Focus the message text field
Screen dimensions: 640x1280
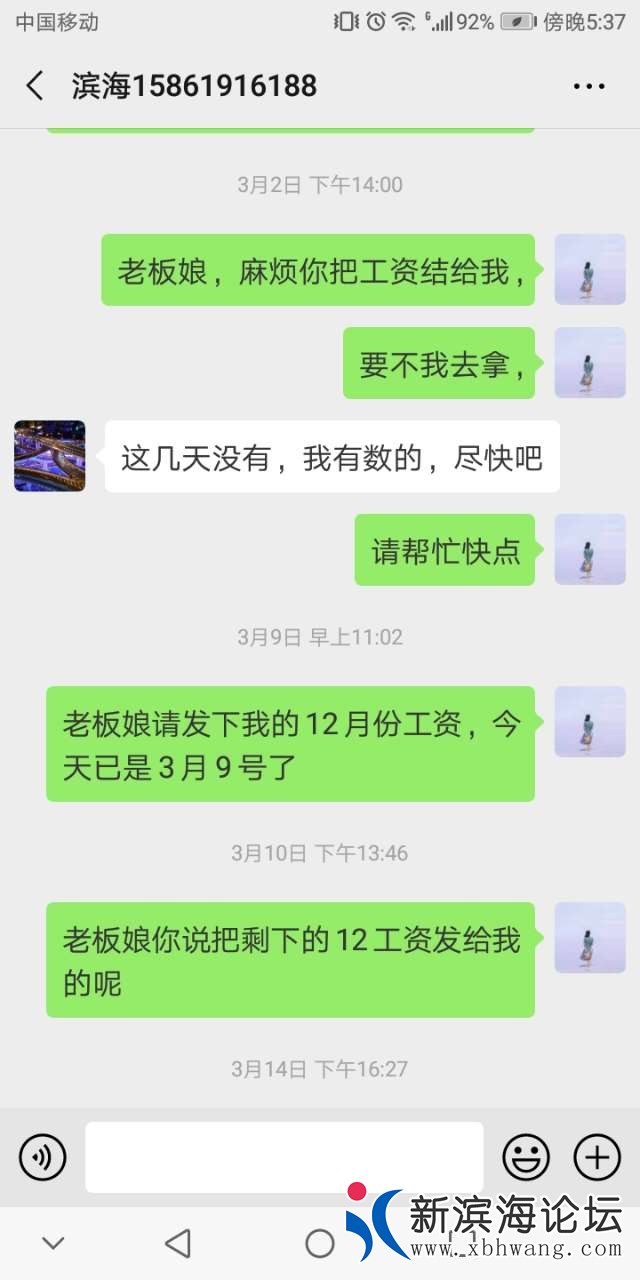pos(284,1157)
